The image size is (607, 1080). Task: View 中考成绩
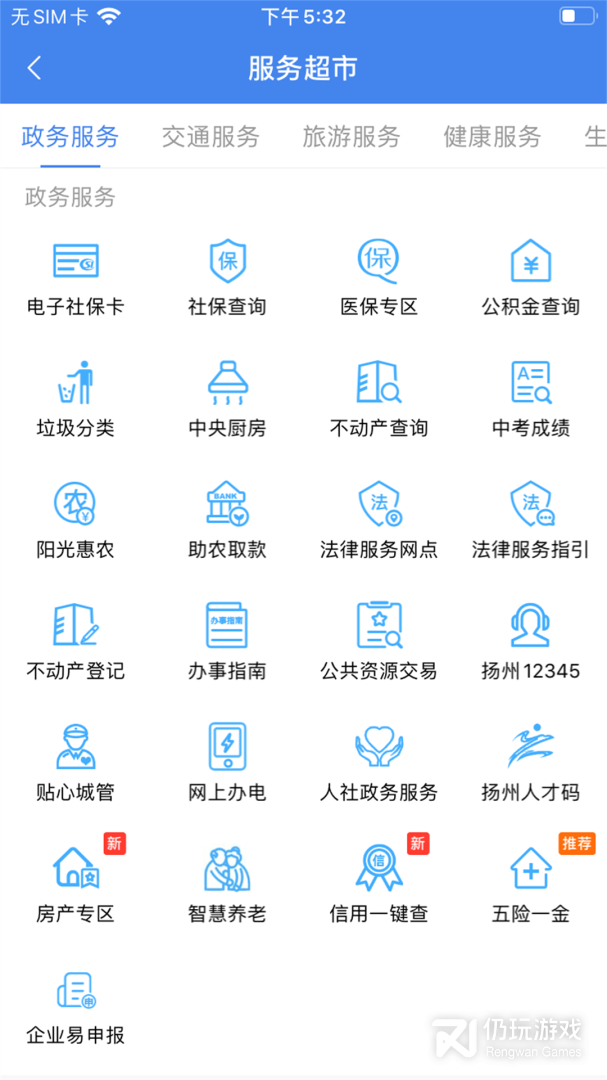point(531,398)
